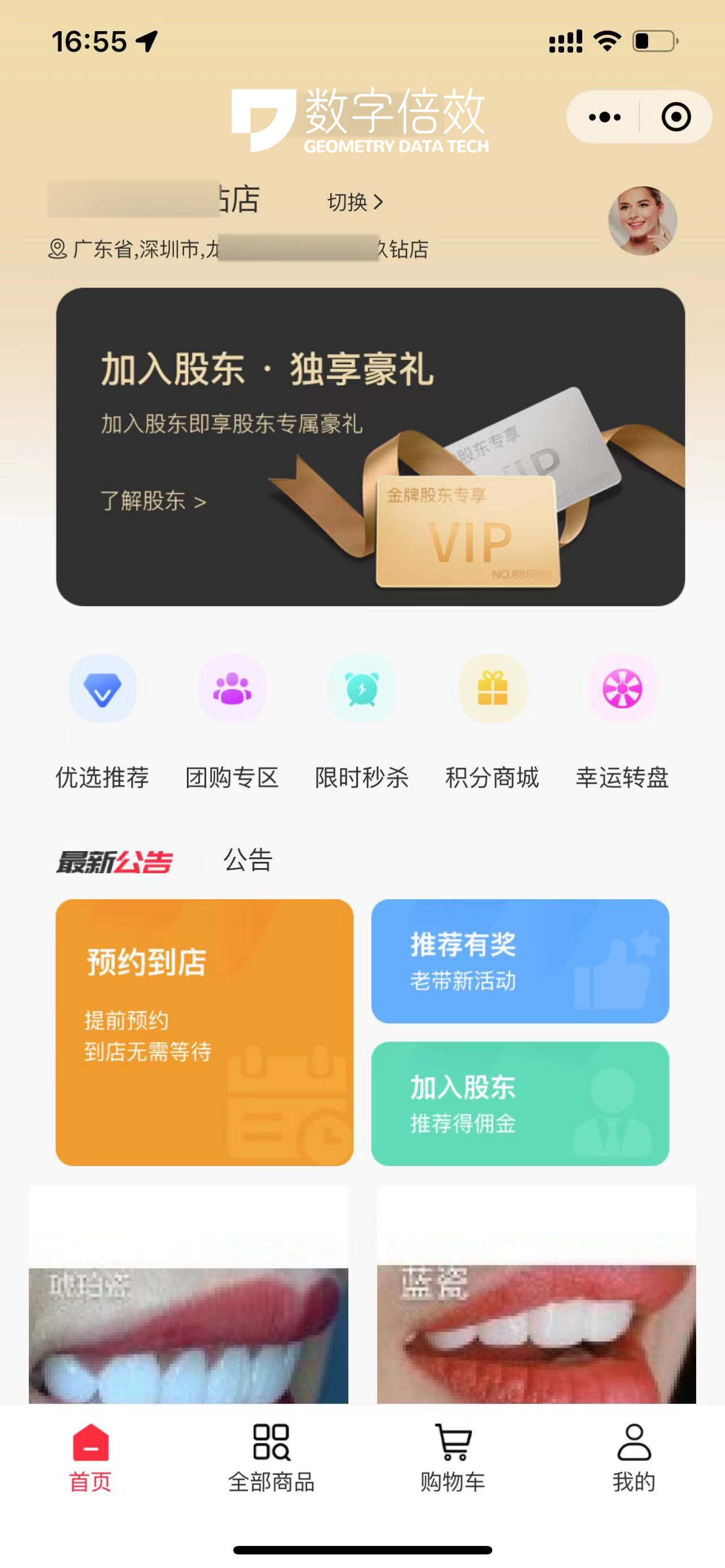Viewport: 725px width, 1568px height.
Task: Open 了解股东 details via its arrow
Action: [x=153, y=502]
